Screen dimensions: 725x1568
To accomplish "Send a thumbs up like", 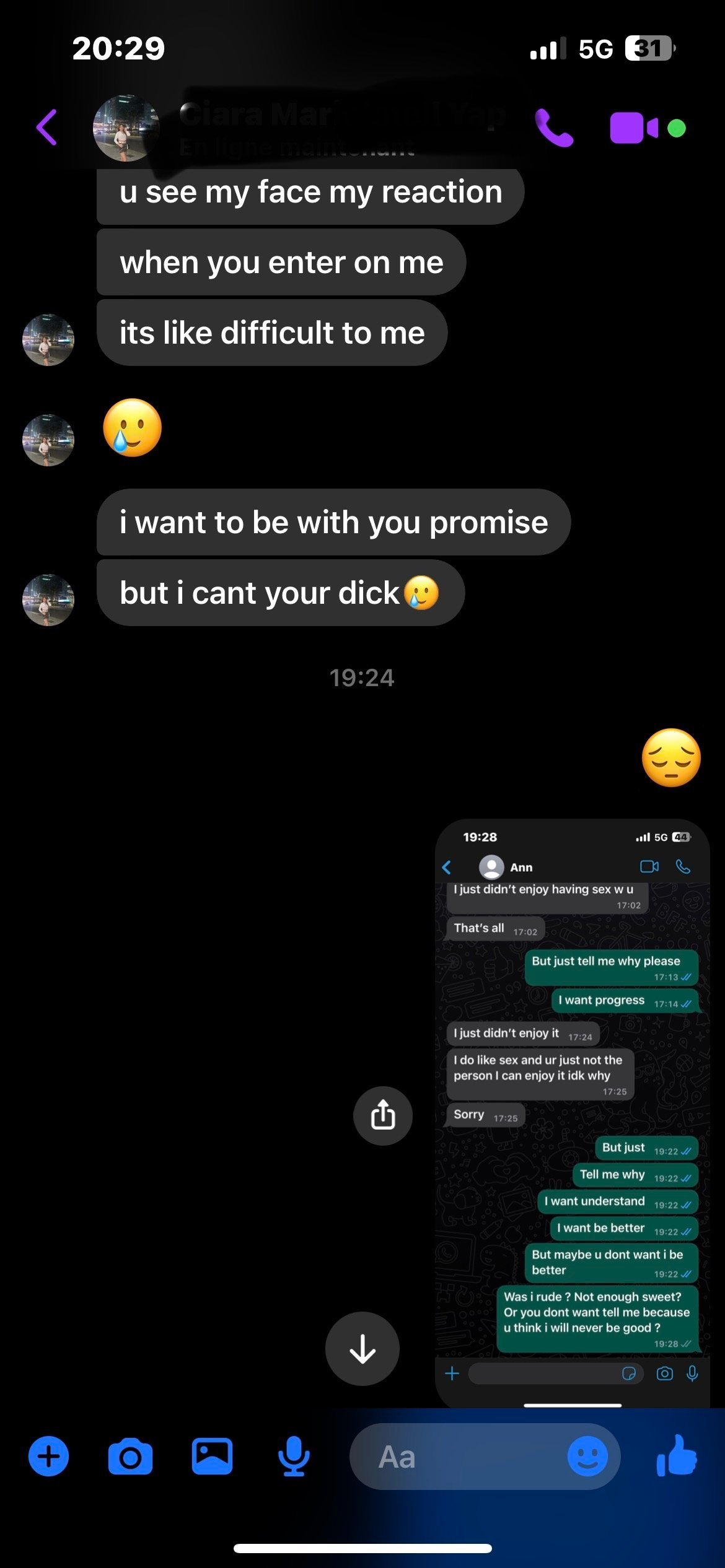I will pos(677,1455).
